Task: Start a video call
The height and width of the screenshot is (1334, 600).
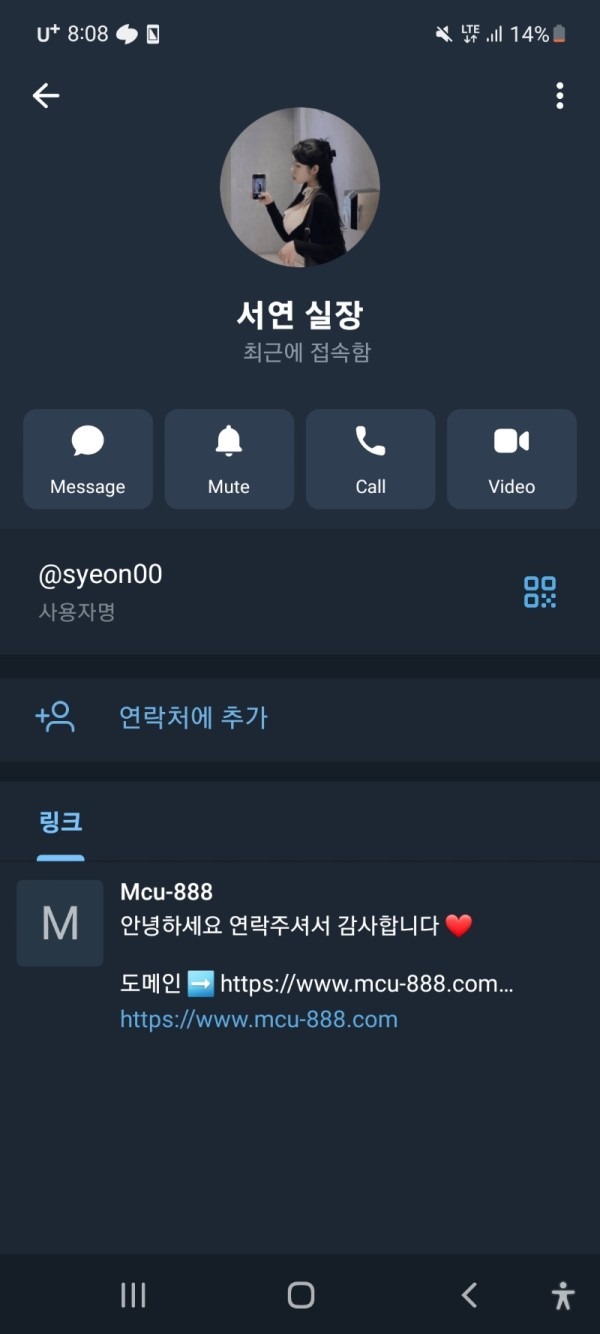Action: pyautogui.click(x=511, y=459)
